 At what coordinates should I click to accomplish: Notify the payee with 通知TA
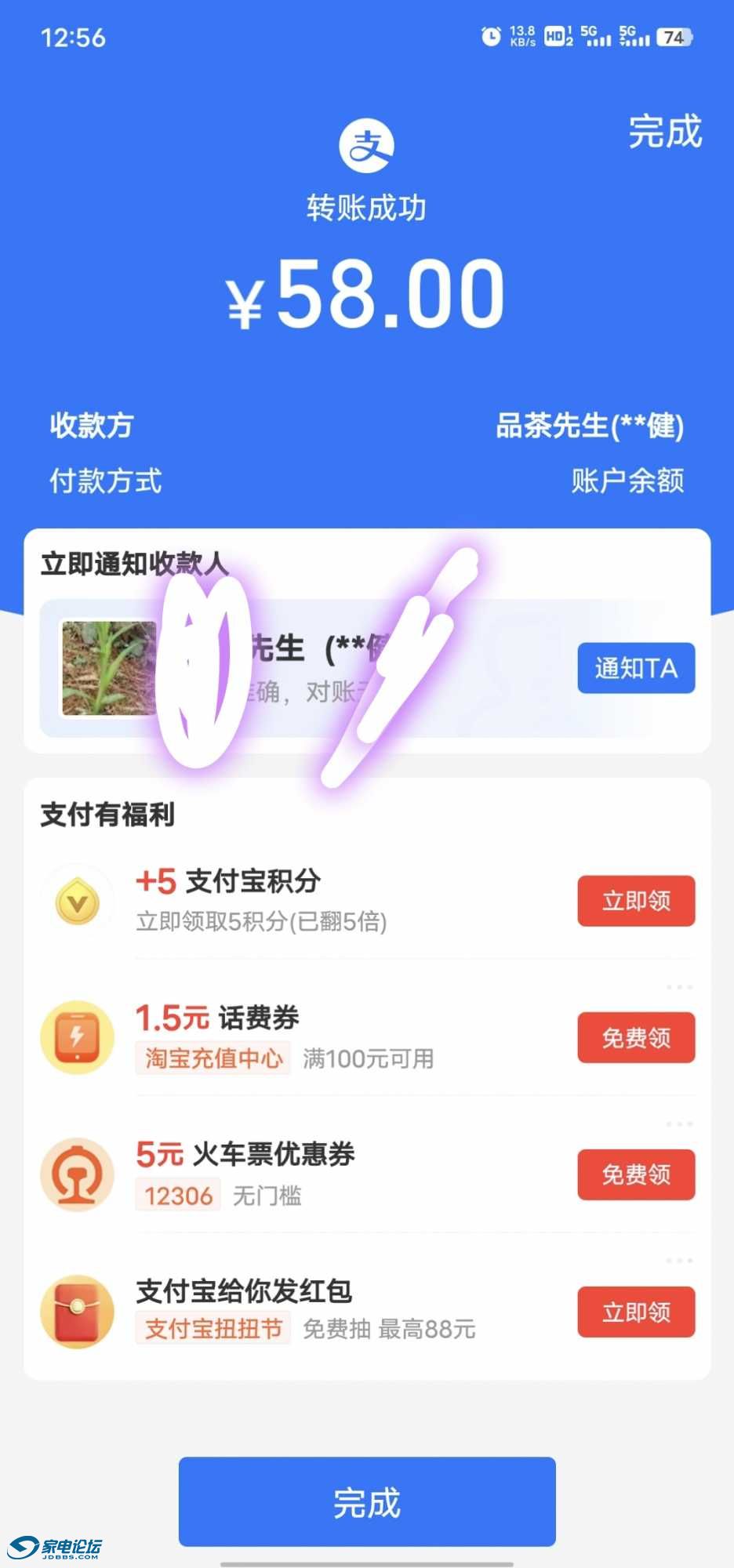pyautogui.click(x=636, y=668)
